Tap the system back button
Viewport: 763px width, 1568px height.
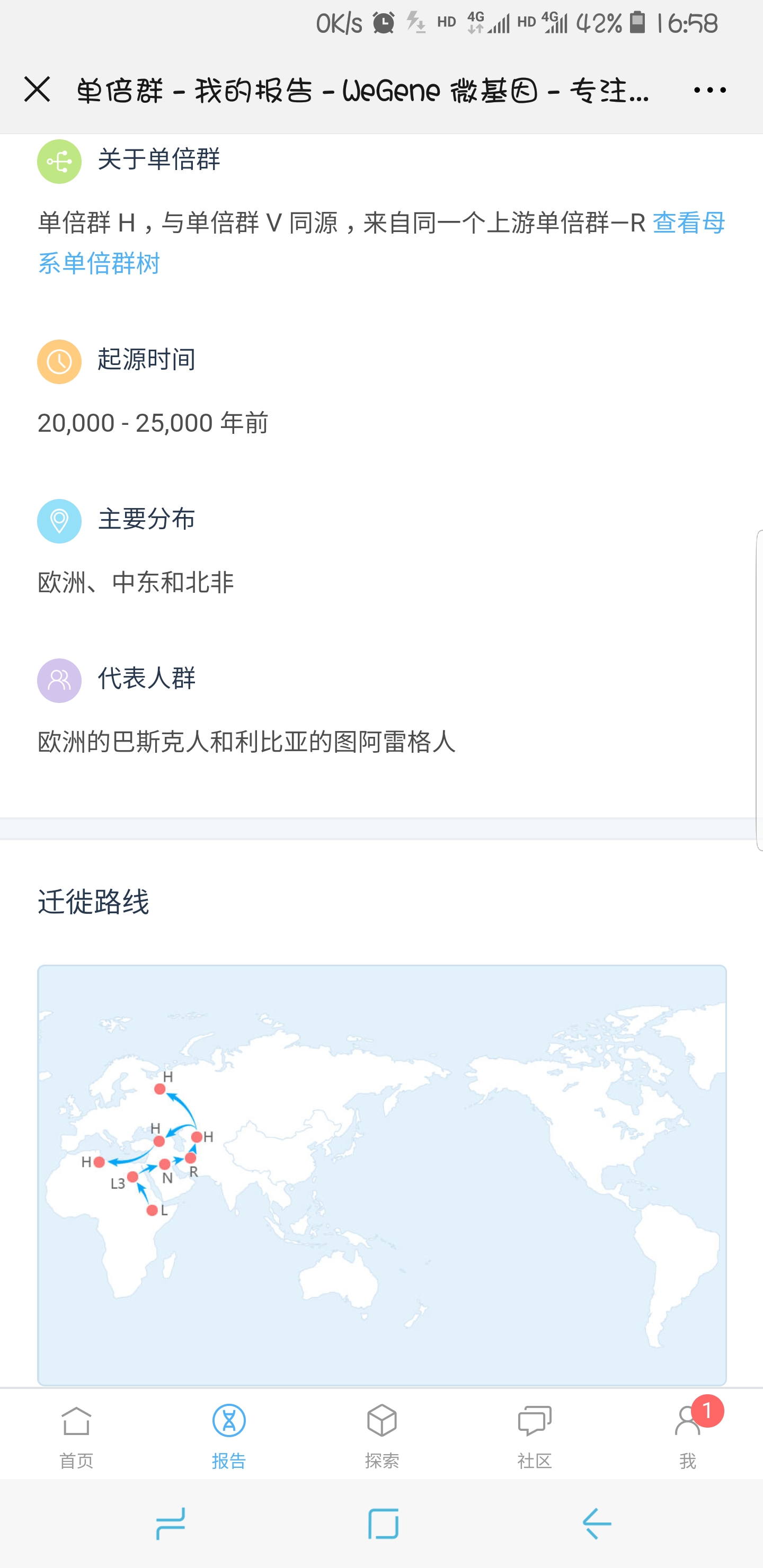(596, 1524)
